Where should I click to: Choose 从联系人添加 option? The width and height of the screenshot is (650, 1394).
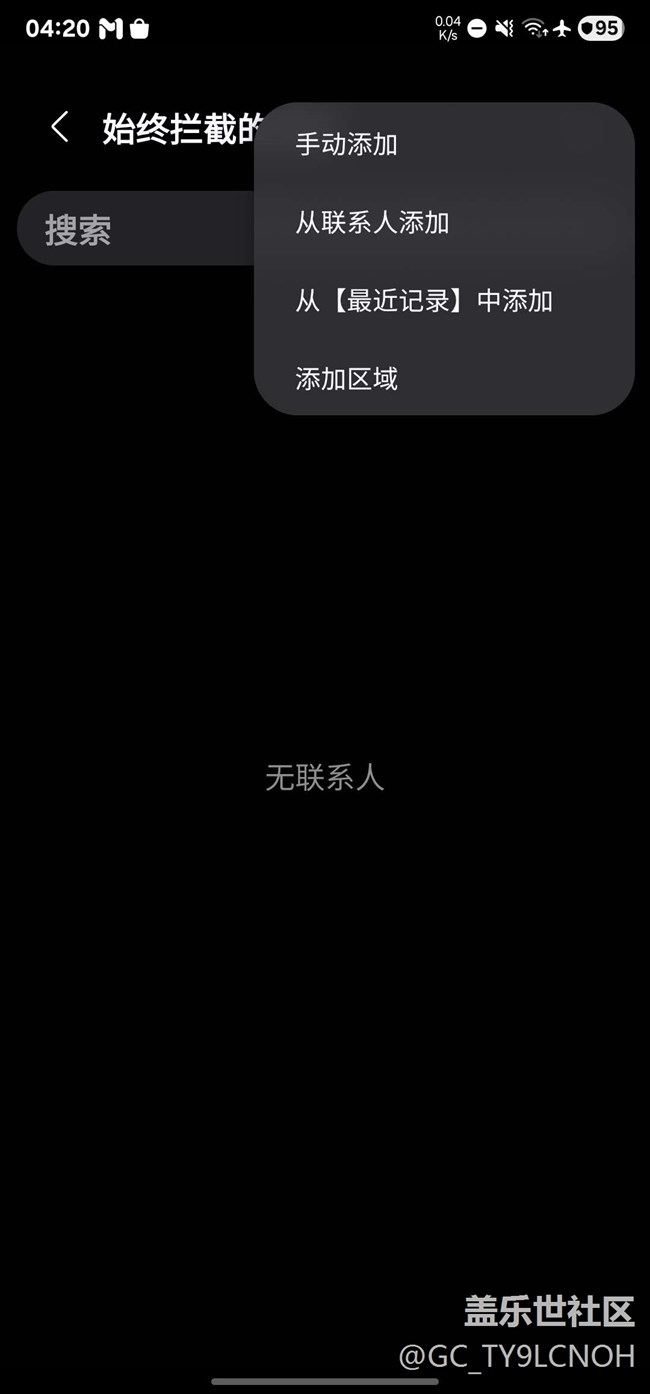click(x=372, y=222)
